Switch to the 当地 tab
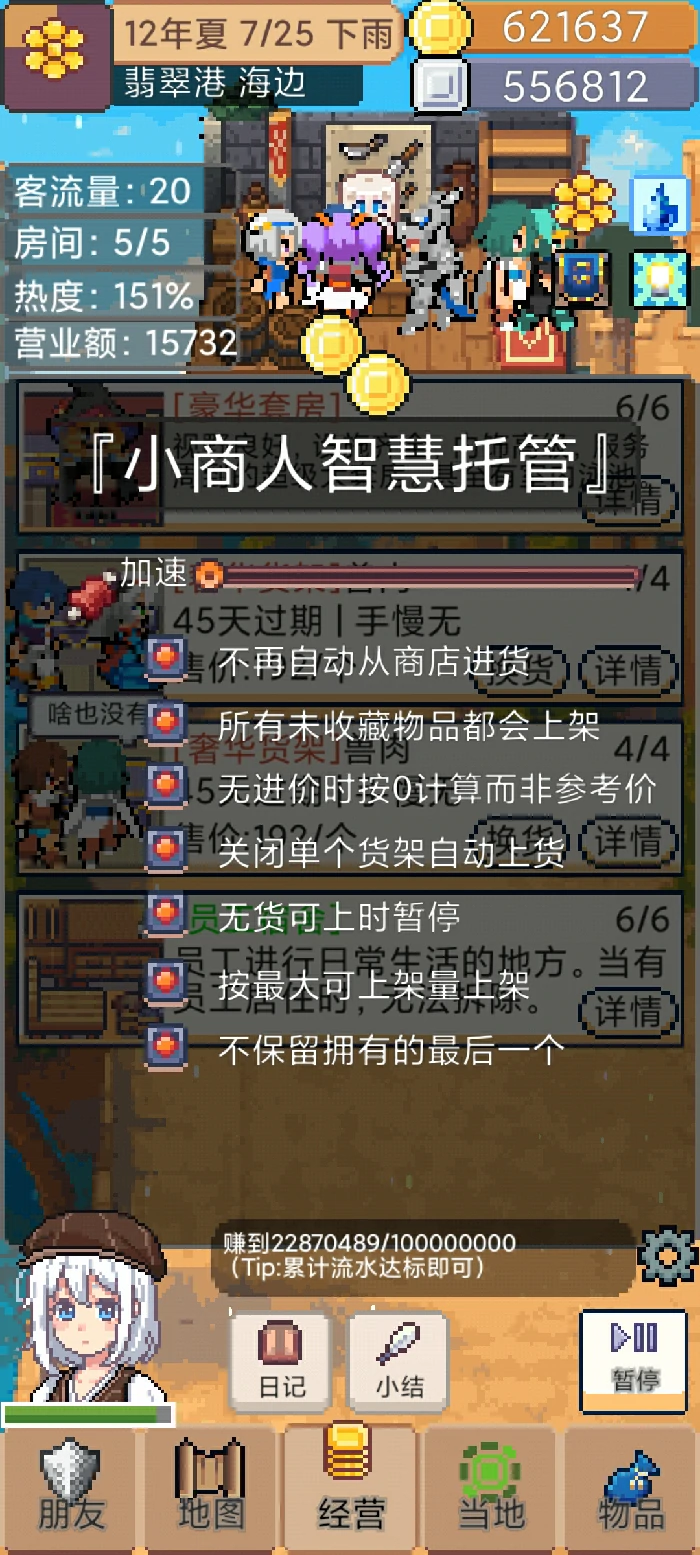This screenshot has height=1555, width=700. pyautogui.click(x=490, y=1490)
